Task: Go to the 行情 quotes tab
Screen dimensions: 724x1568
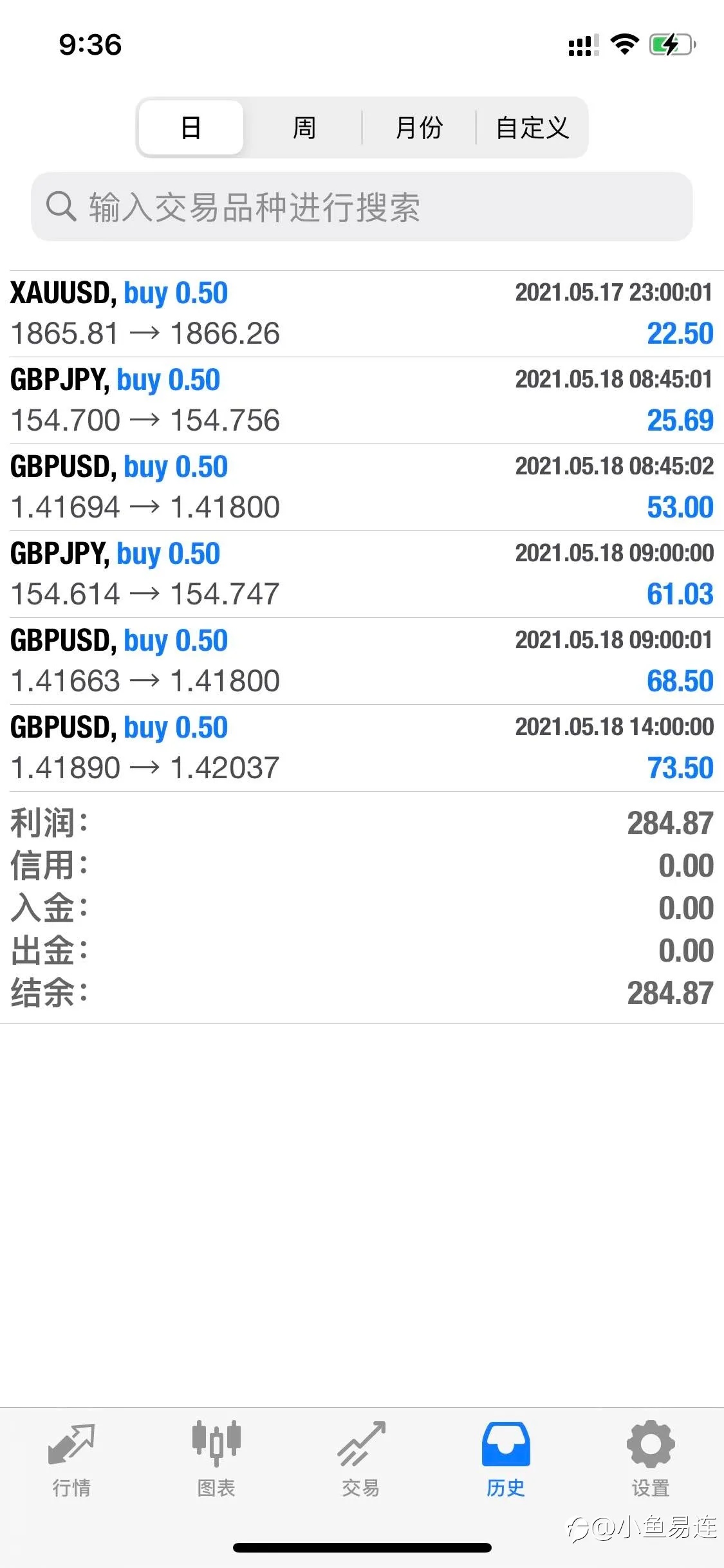Action: click(x=71, y=1459)
